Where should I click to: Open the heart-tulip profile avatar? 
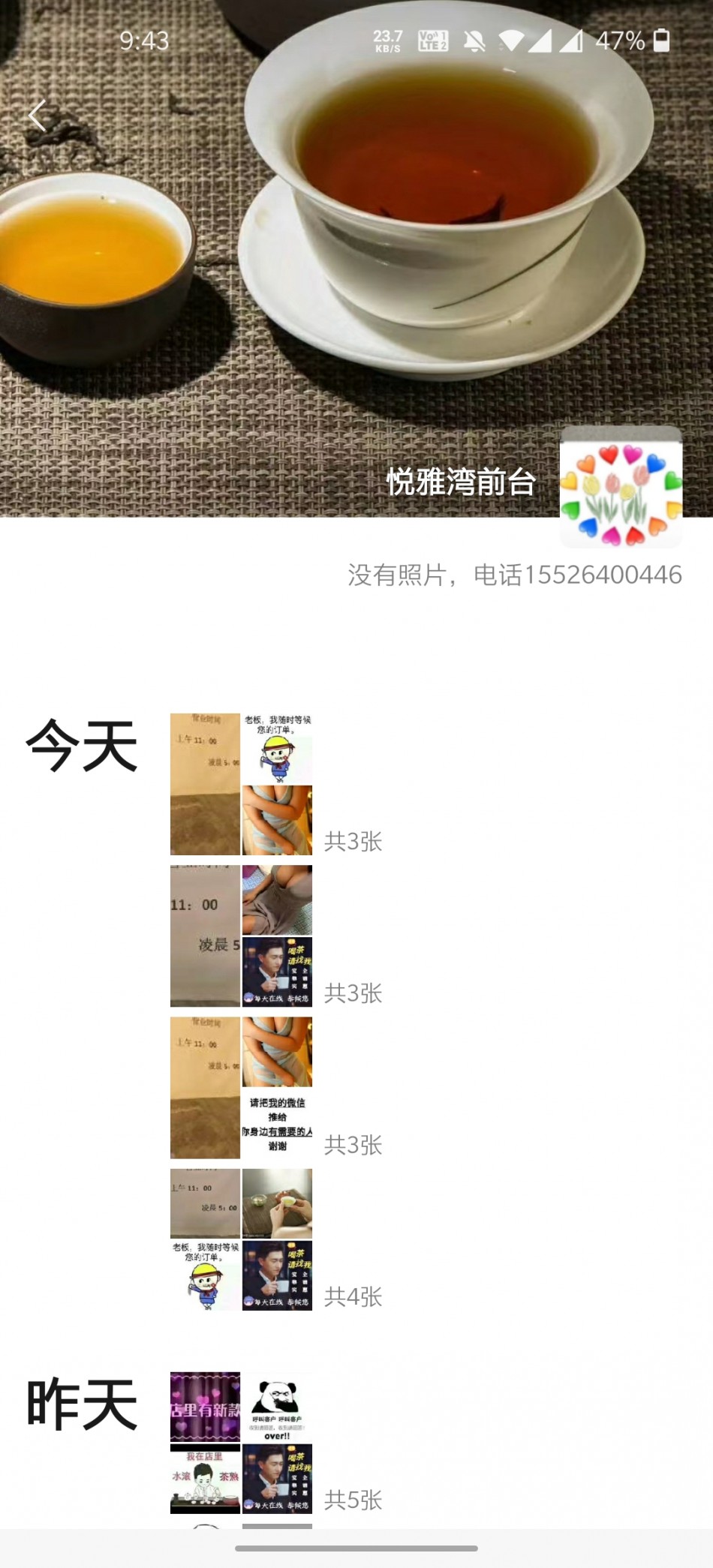621,486
